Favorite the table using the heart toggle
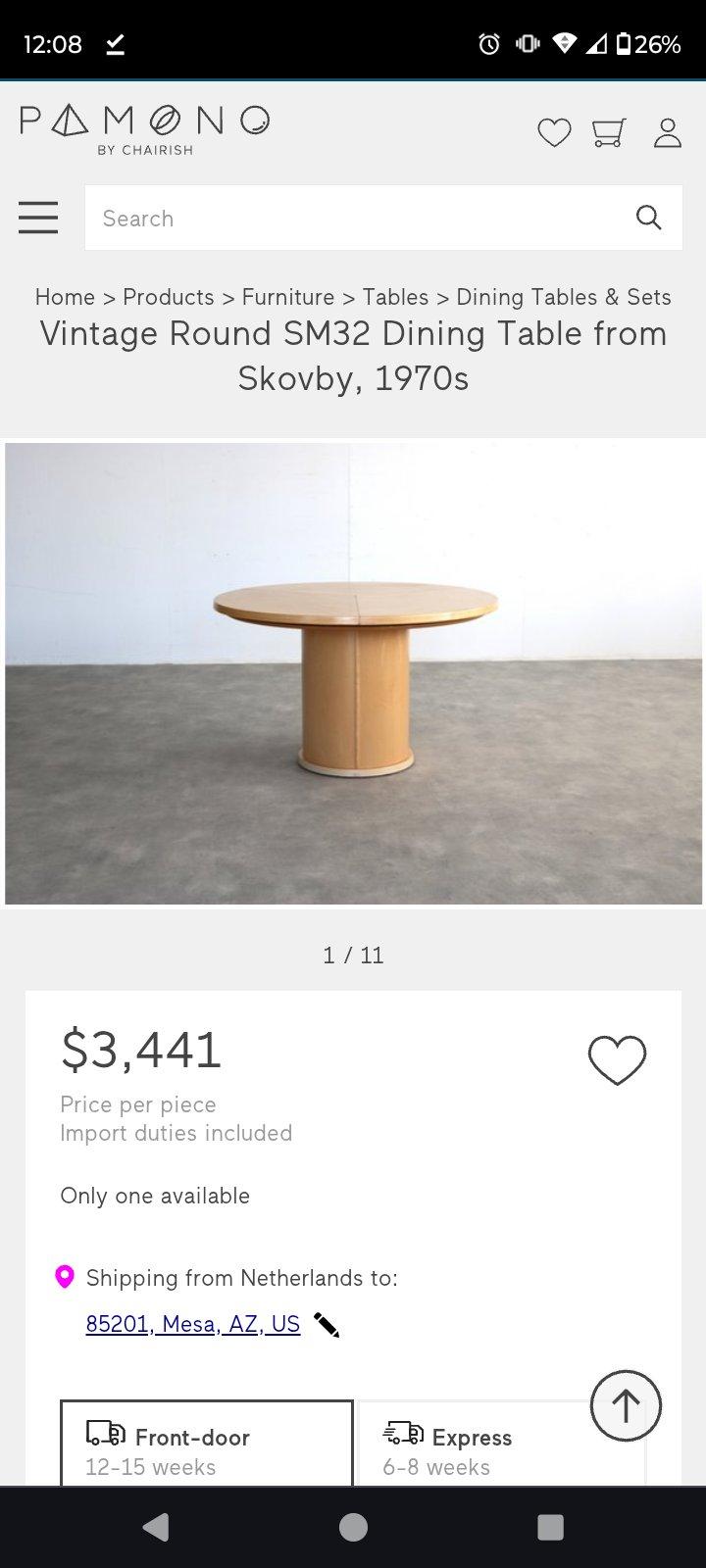The width and height of the screenshot is (706, 1568). pos(617,1058)
